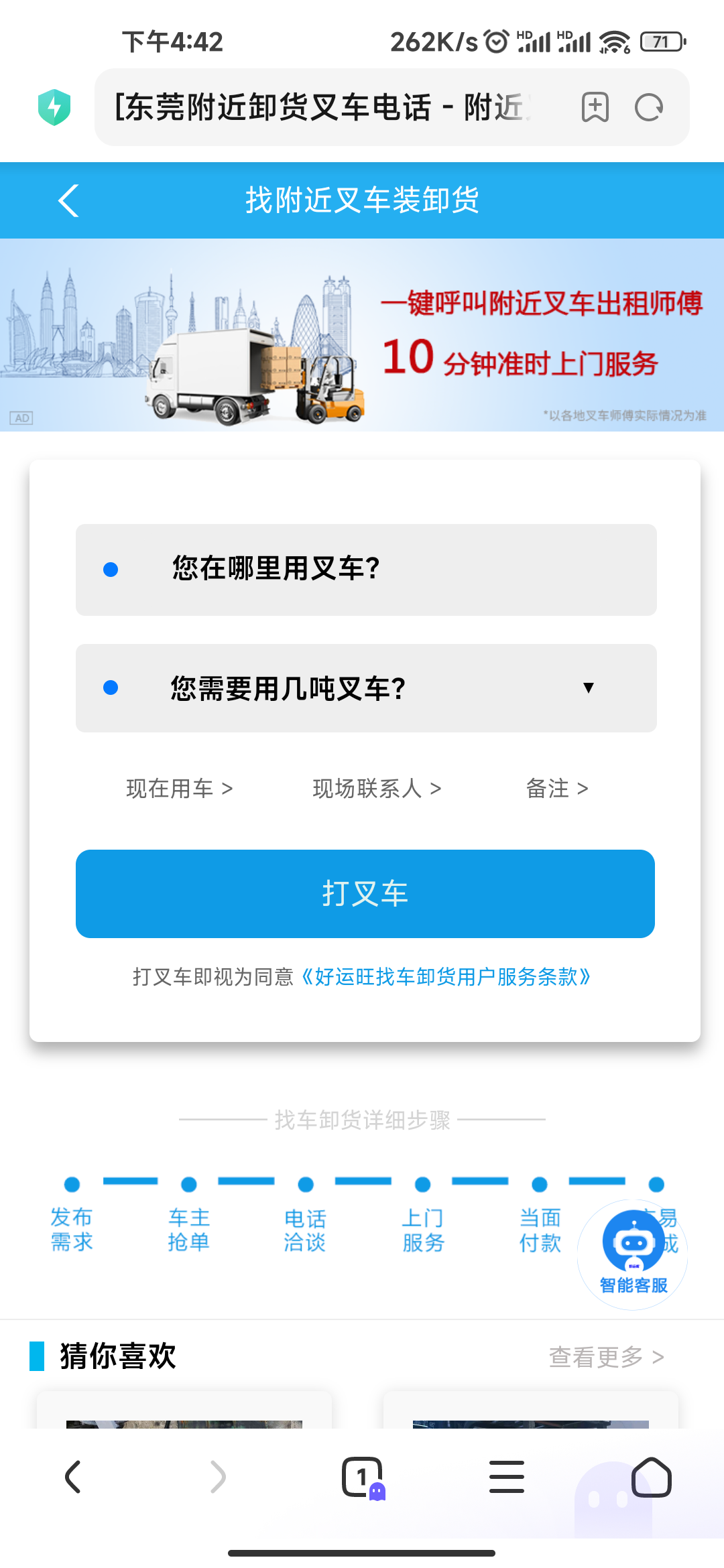Open the browser tabs switcher
This screenshot has width=724, height=1568.
(362, 1477)
